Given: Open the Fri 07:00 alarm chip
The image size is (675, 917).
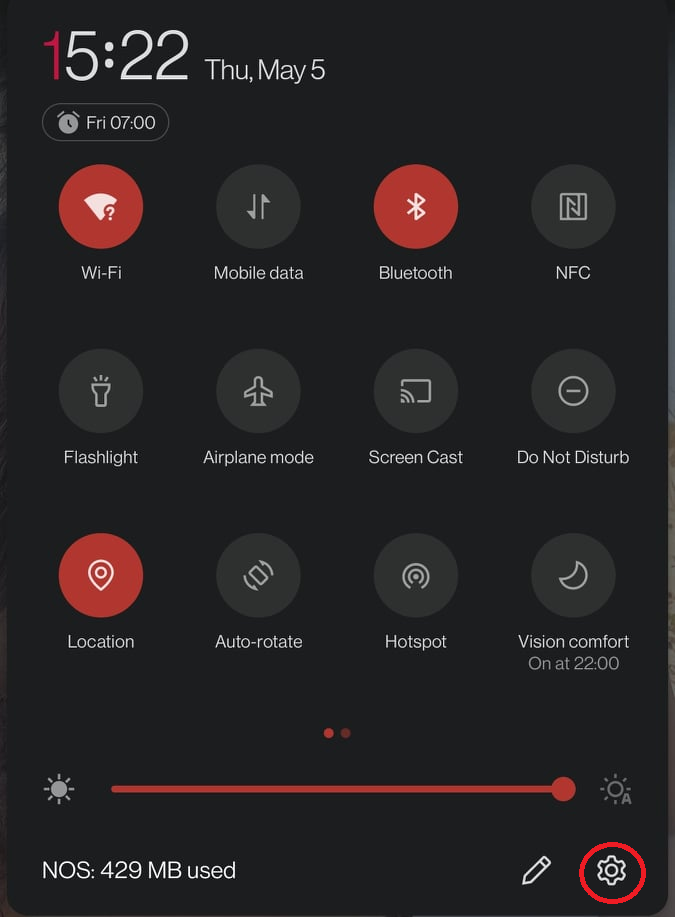Looking at the screenshot, I should tap(106, 123).
